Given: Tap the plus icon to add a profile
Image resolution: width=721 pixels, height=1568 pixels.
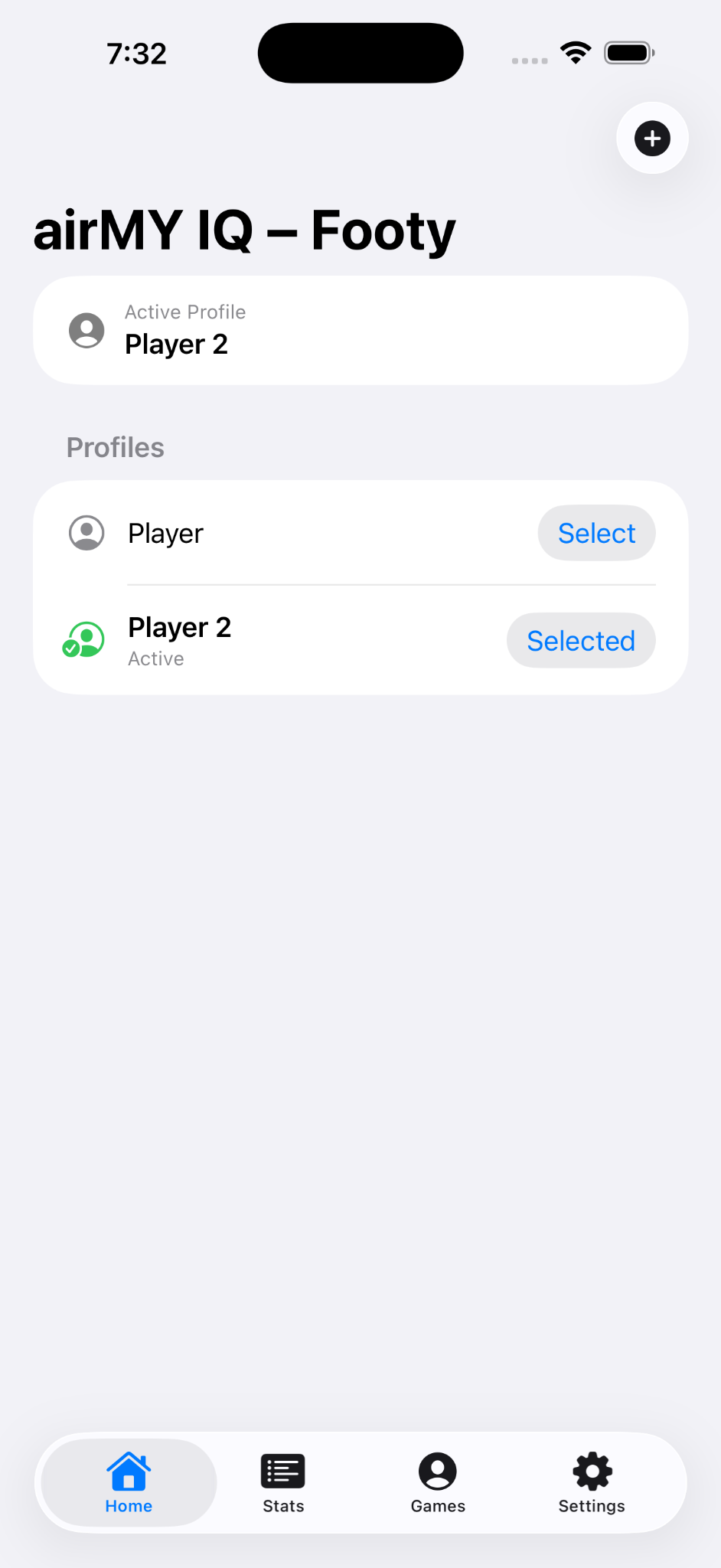Looking at the screenshot, I should [x=651, y=138].
